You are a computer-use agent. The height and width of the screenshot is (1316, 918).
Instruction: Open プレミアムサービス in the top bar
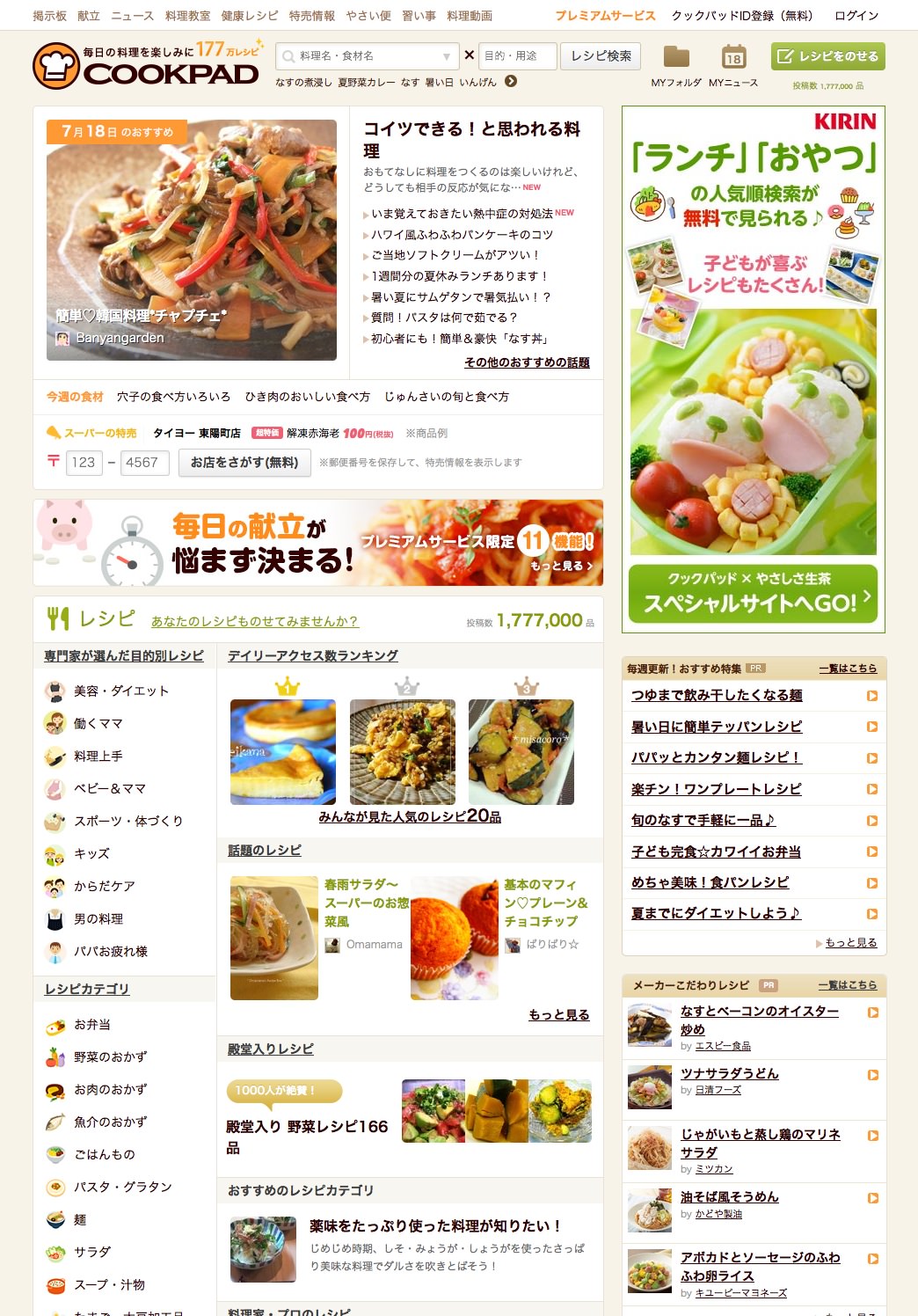[605, 16]
